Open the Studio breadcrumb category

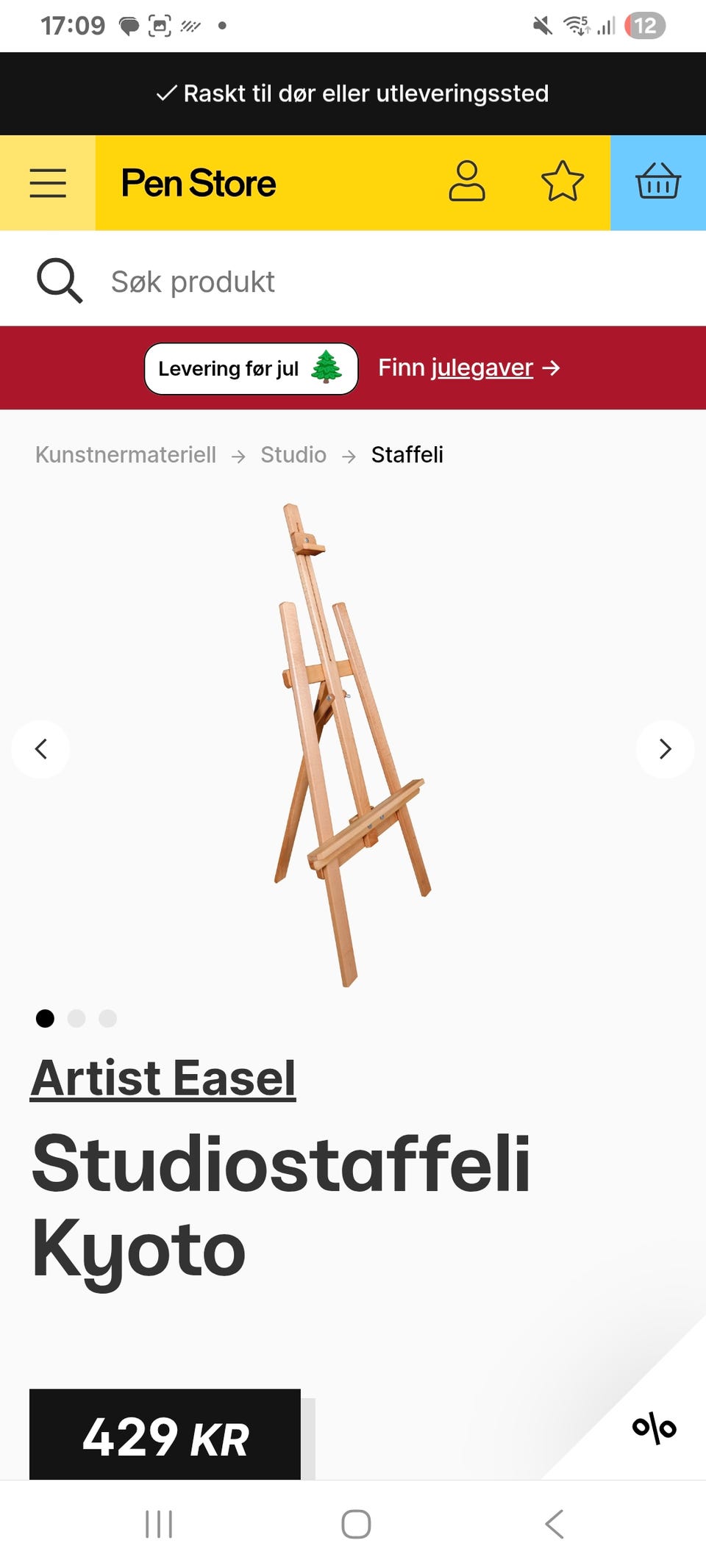pos(293,454)
